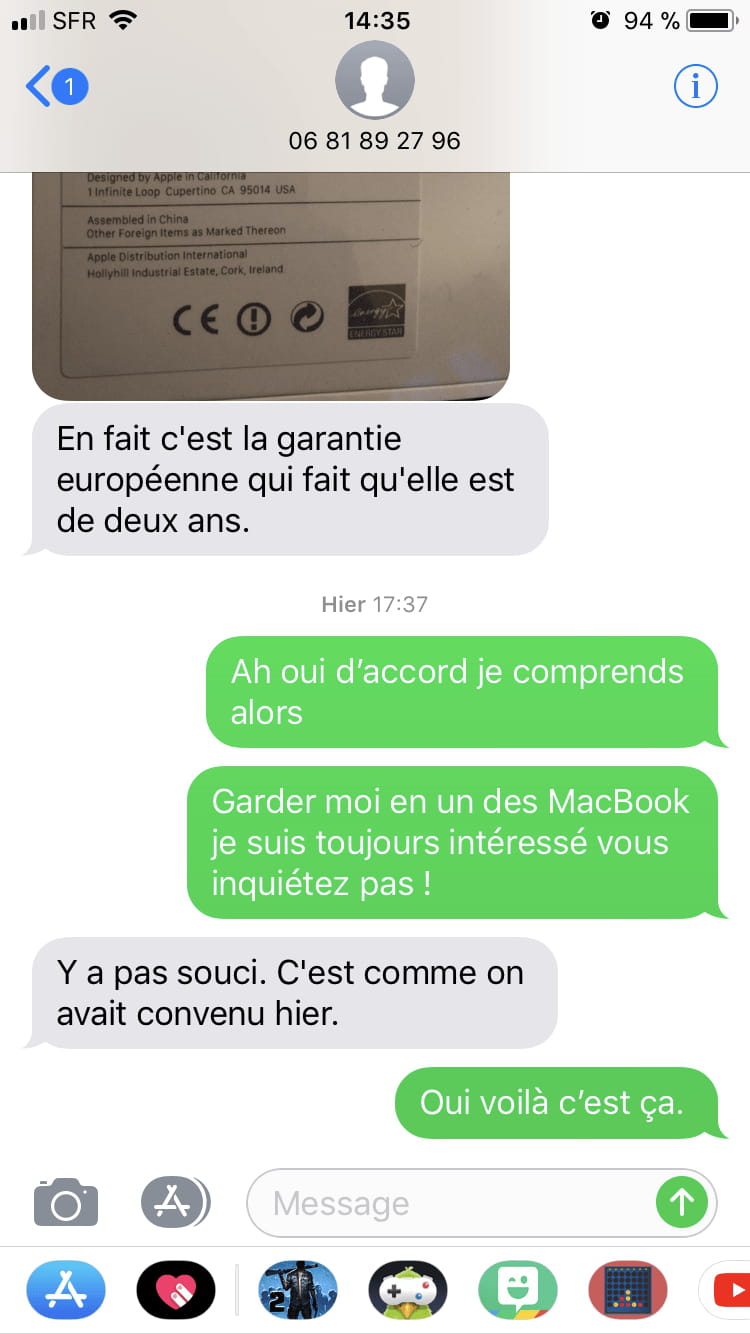This screenshot has width=750, height=1334.
Task: Toggle the iMessage apps drawer button
Action: click(175, 1202)
